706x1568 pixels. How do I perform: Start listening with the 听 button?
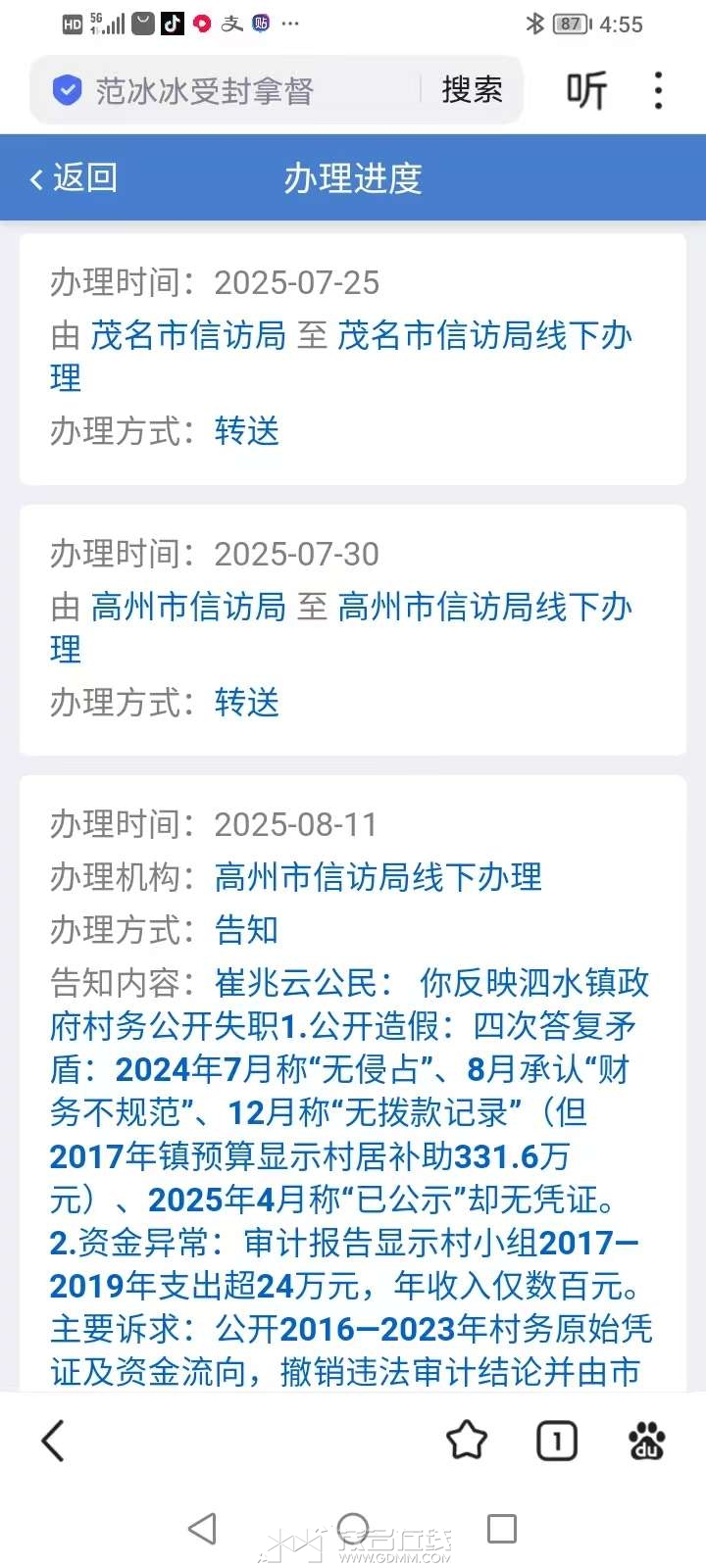pos(586,91)
